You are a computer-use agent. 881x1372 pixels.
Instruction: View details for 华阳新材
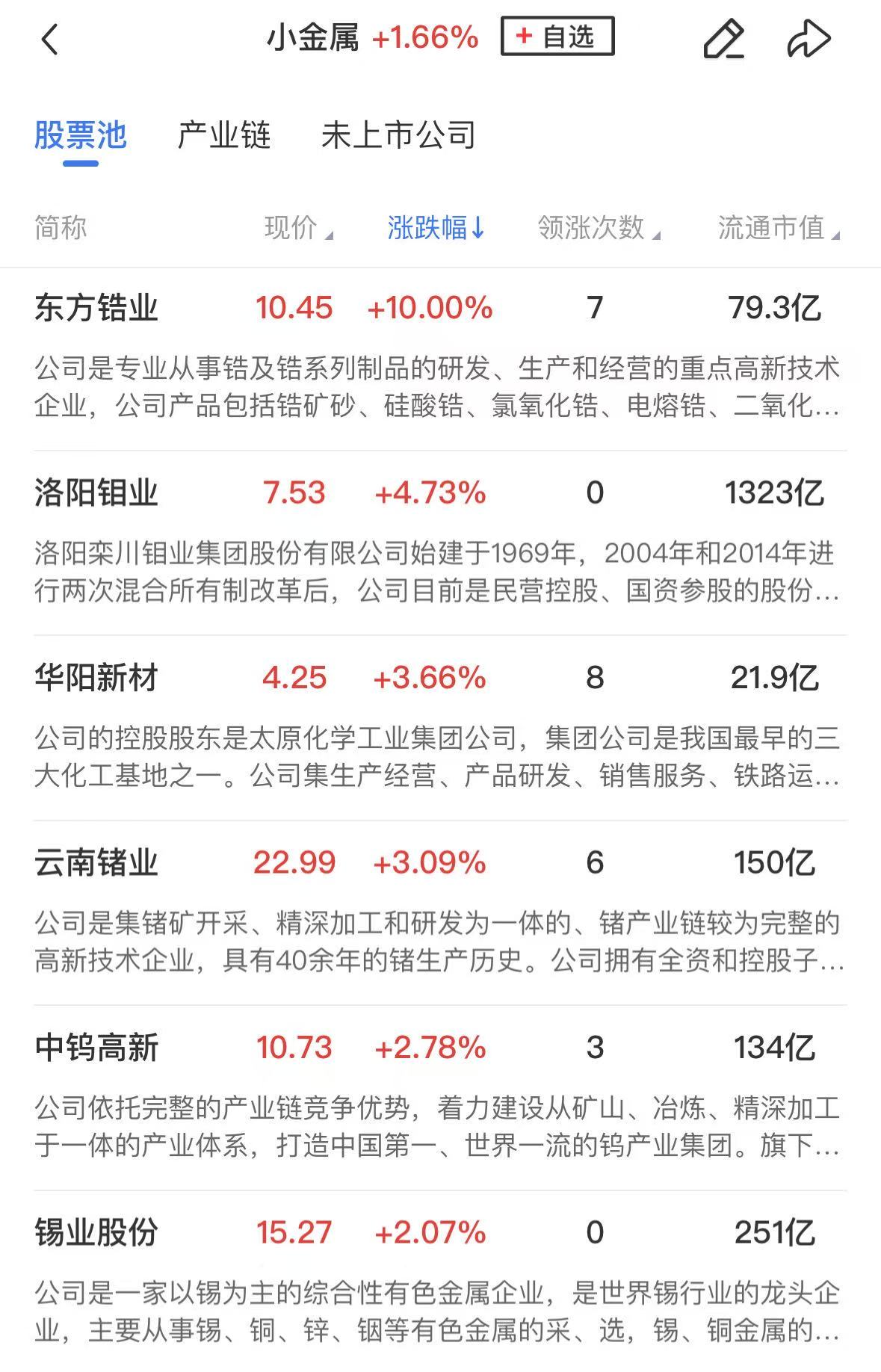96,679
